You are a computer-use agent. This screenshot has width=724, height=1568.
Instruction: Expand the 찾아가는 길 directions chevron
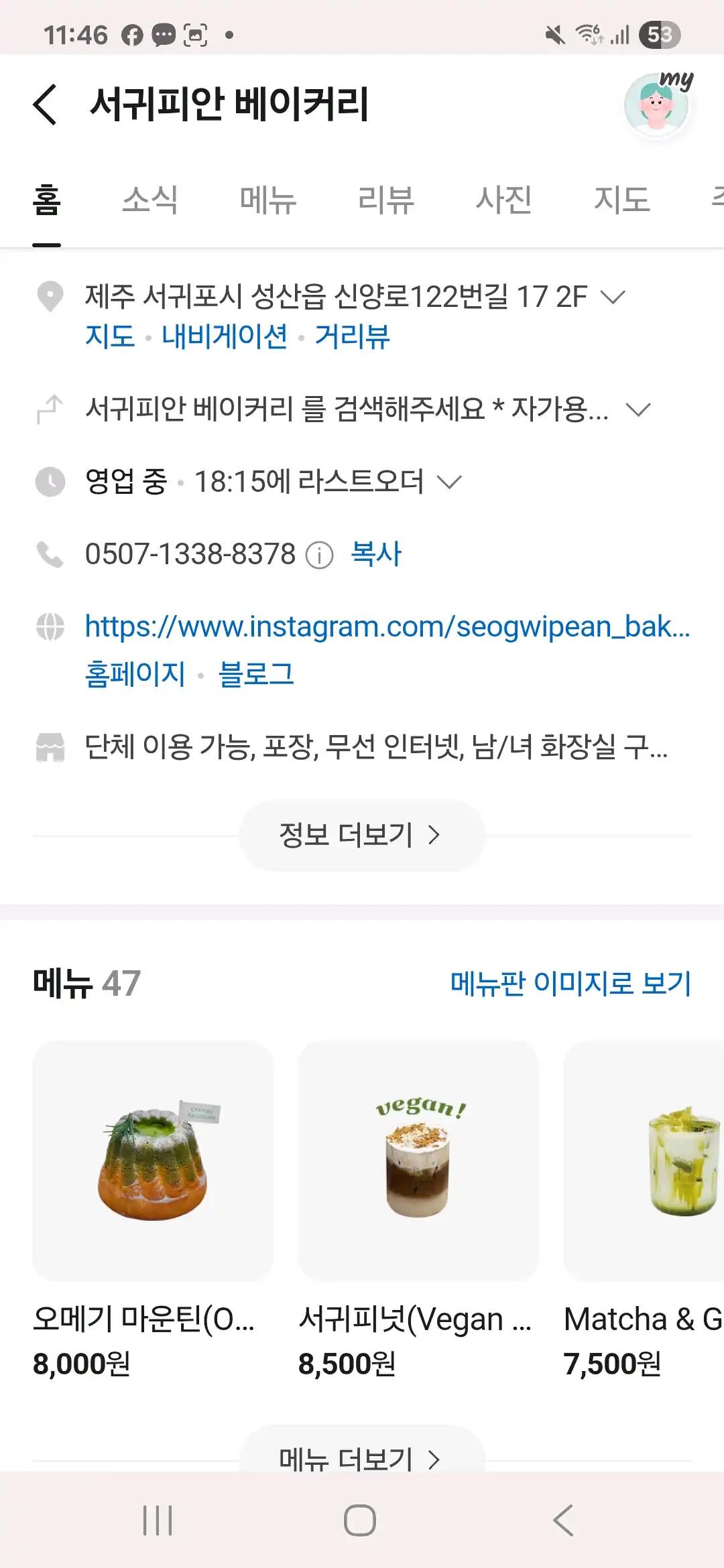click(637, 410)
